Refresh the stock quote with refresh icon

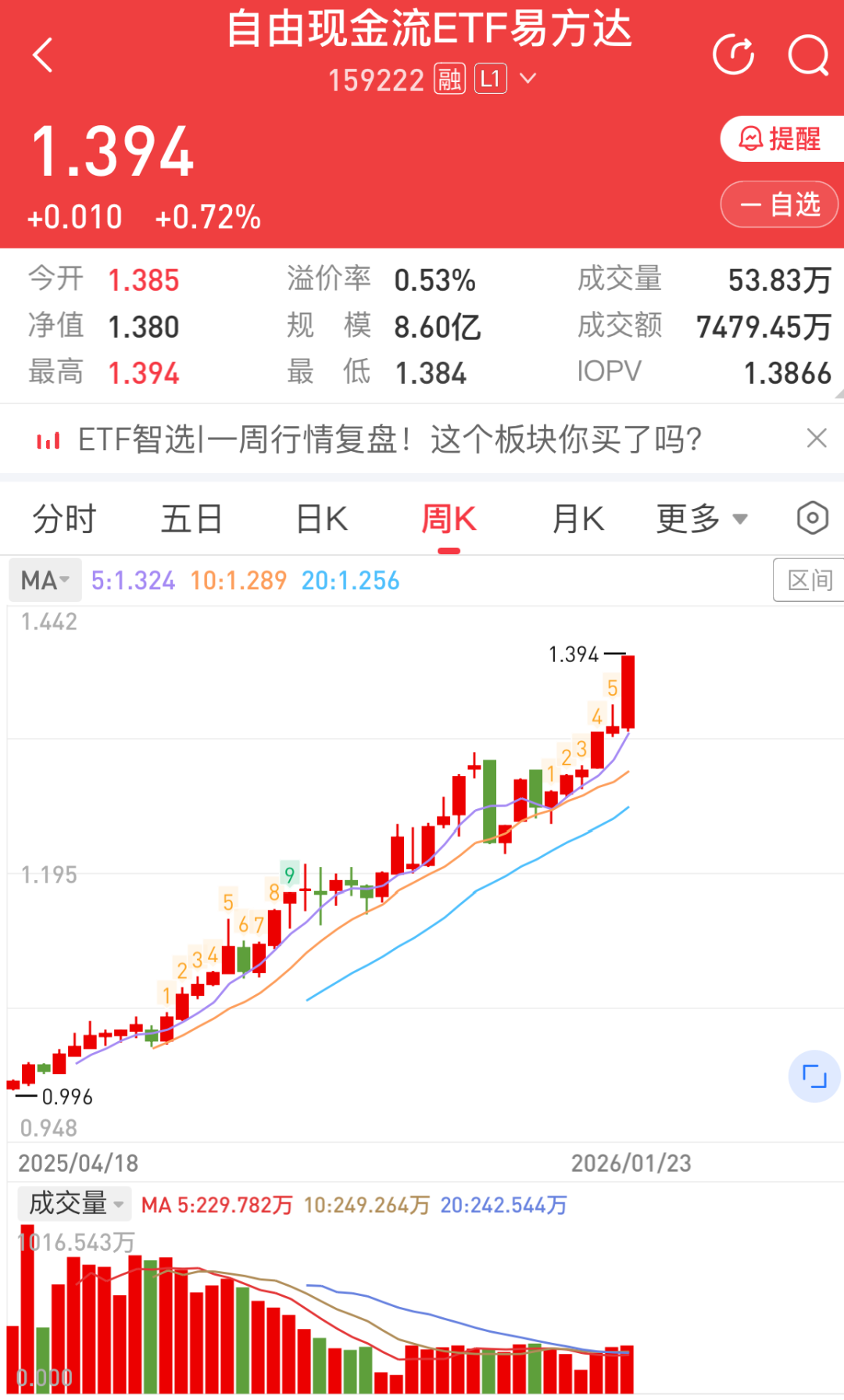pos(733,55)
